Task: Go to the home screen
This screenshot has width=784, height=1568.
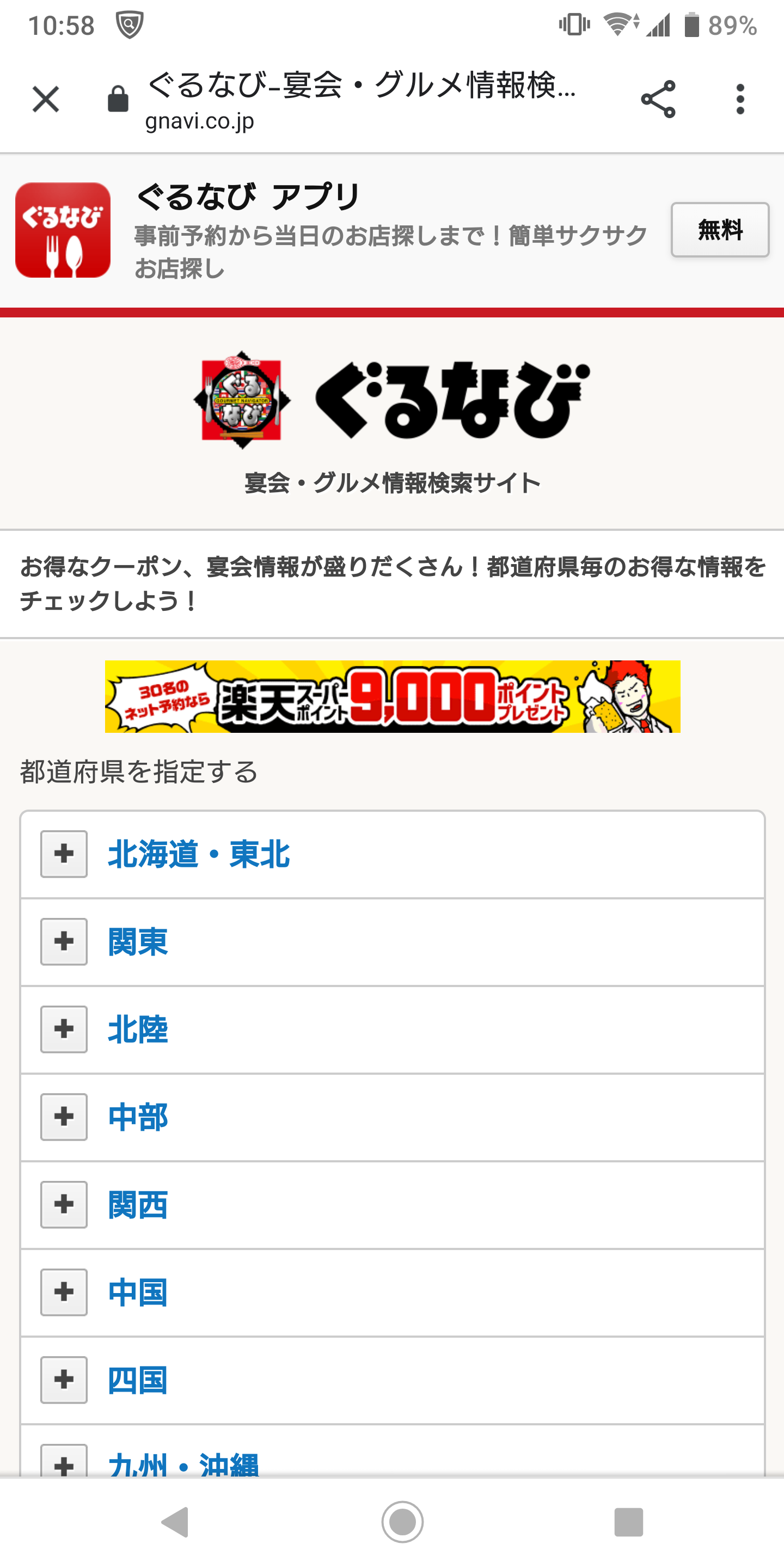Action: (402, 1522)
